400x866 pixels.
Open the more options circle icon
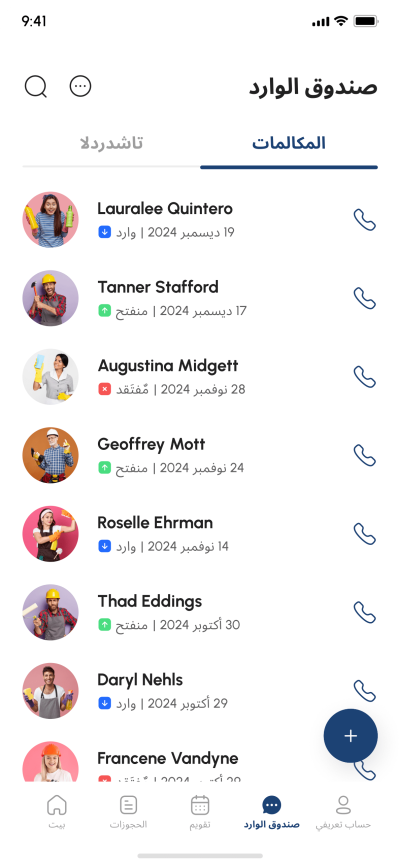click(80, 87)
